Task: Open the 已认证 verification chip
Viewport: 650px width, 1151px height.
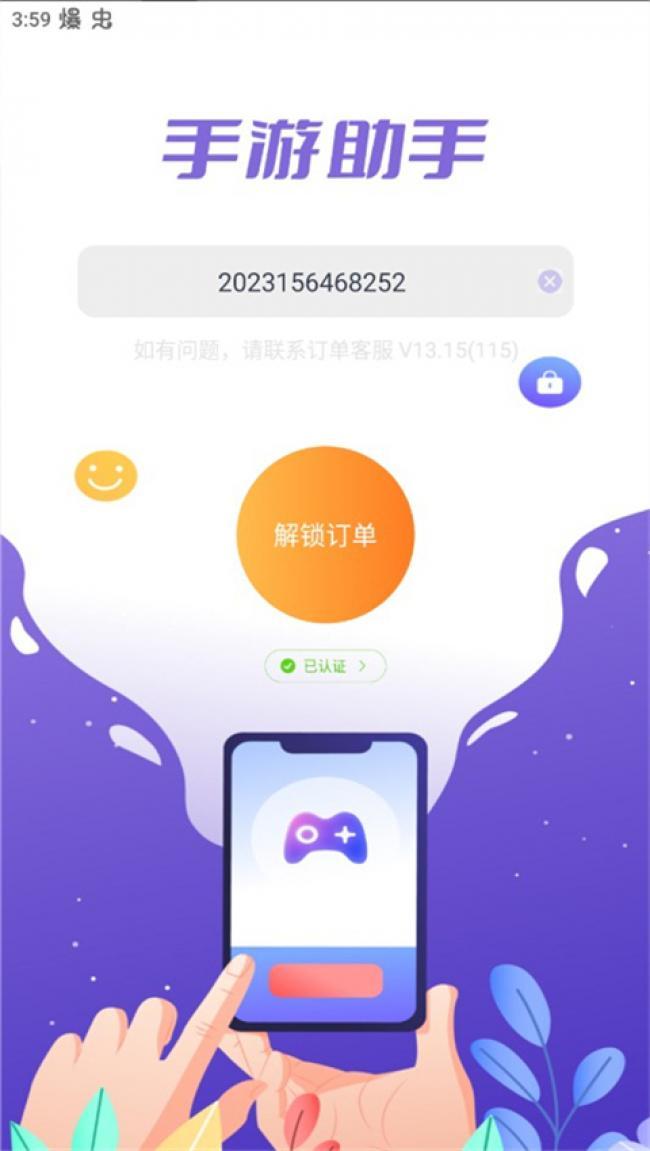Action: 325,666
